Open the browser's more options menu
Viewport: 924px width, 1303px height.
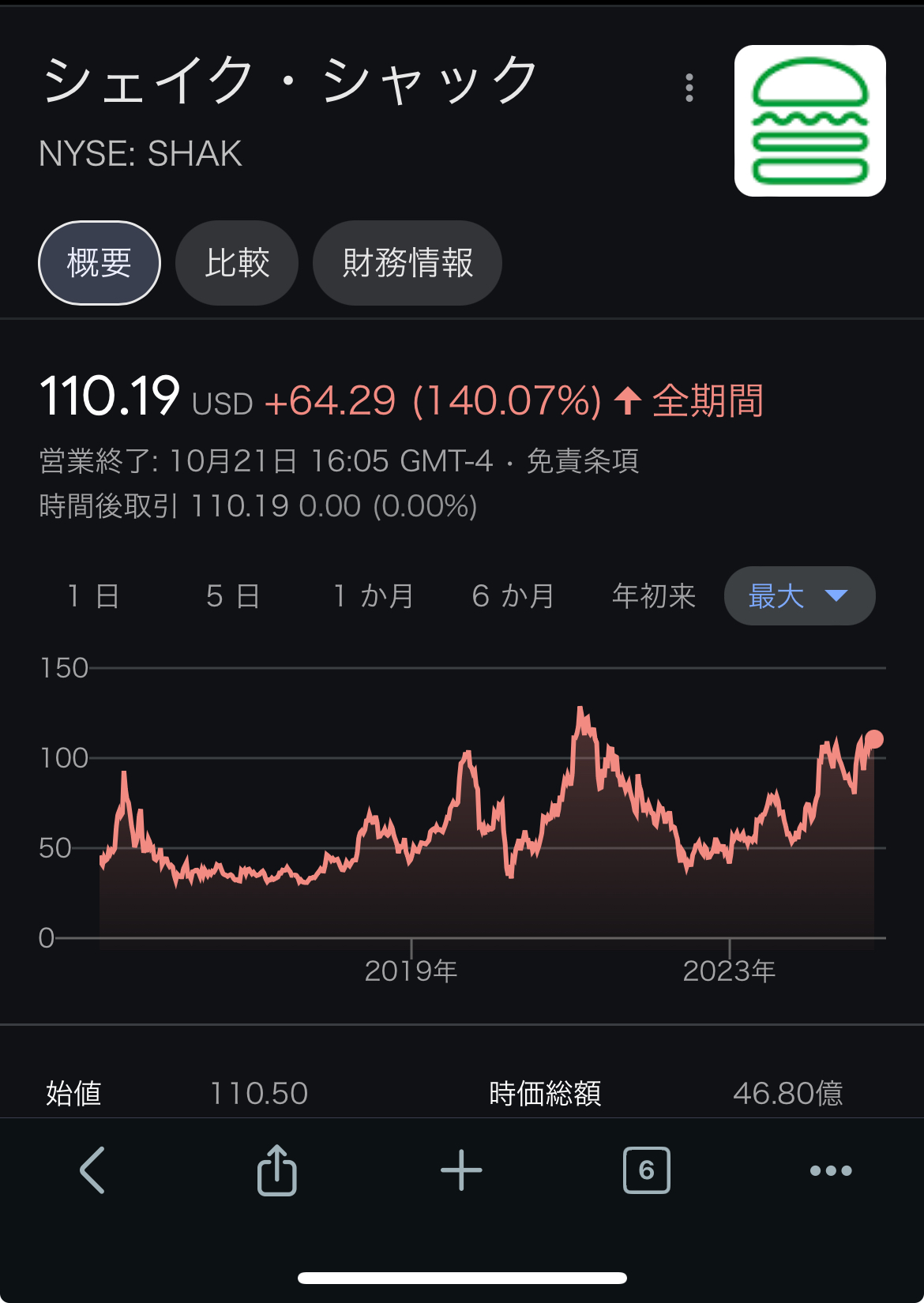point(831,1170)
